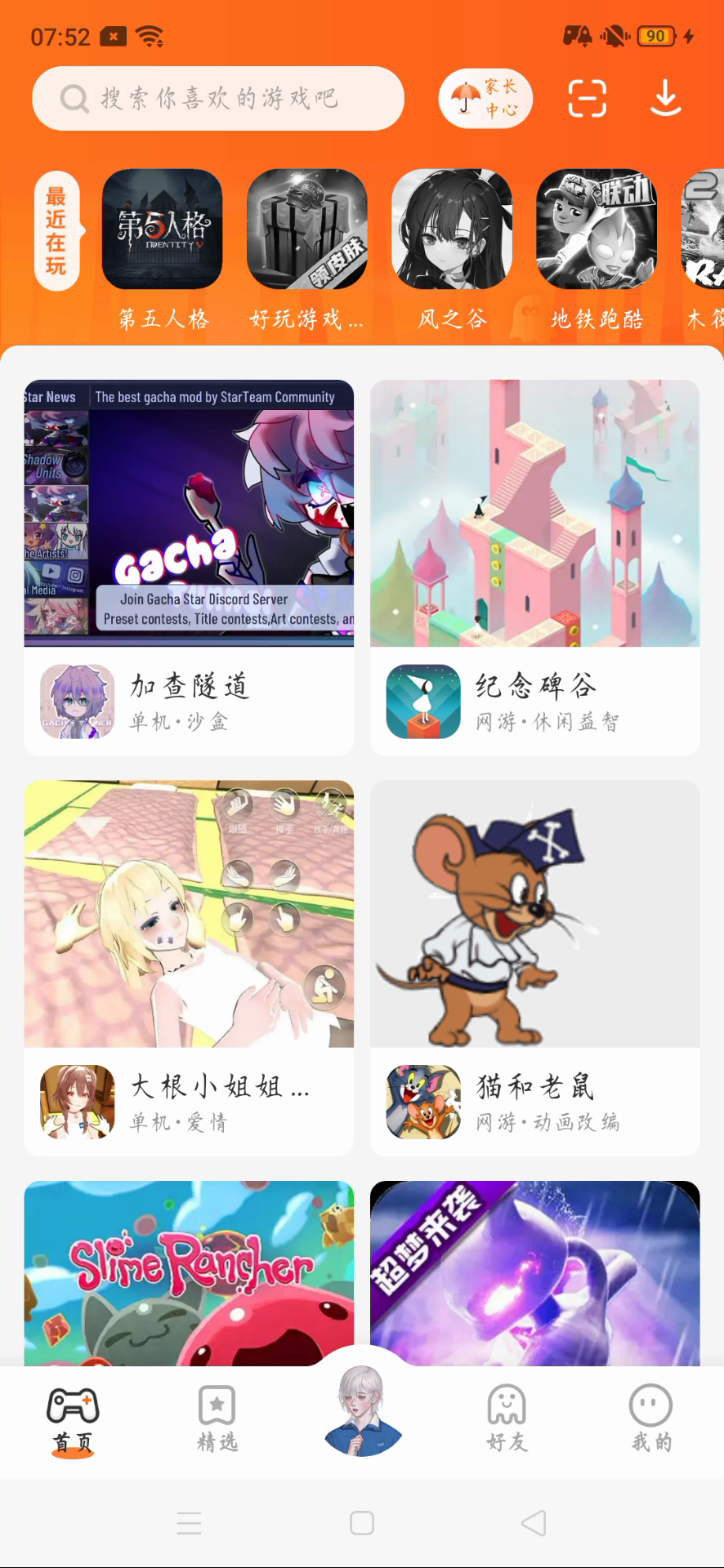Open 好玩游戏 from recently played
The width and height of the screenshot is (724, 1568).
306,229
